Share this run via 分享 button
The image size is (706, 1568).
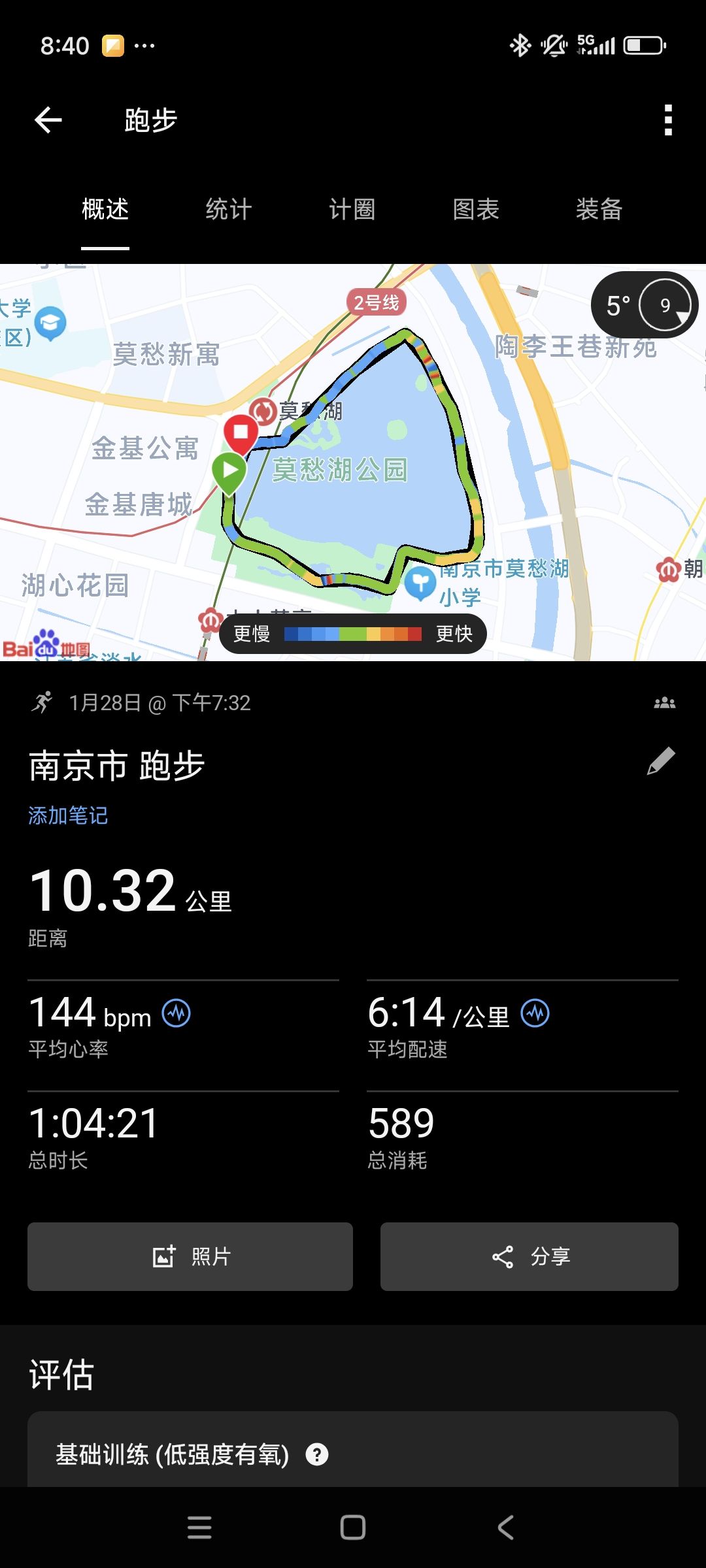click(x=529, y=1256)
